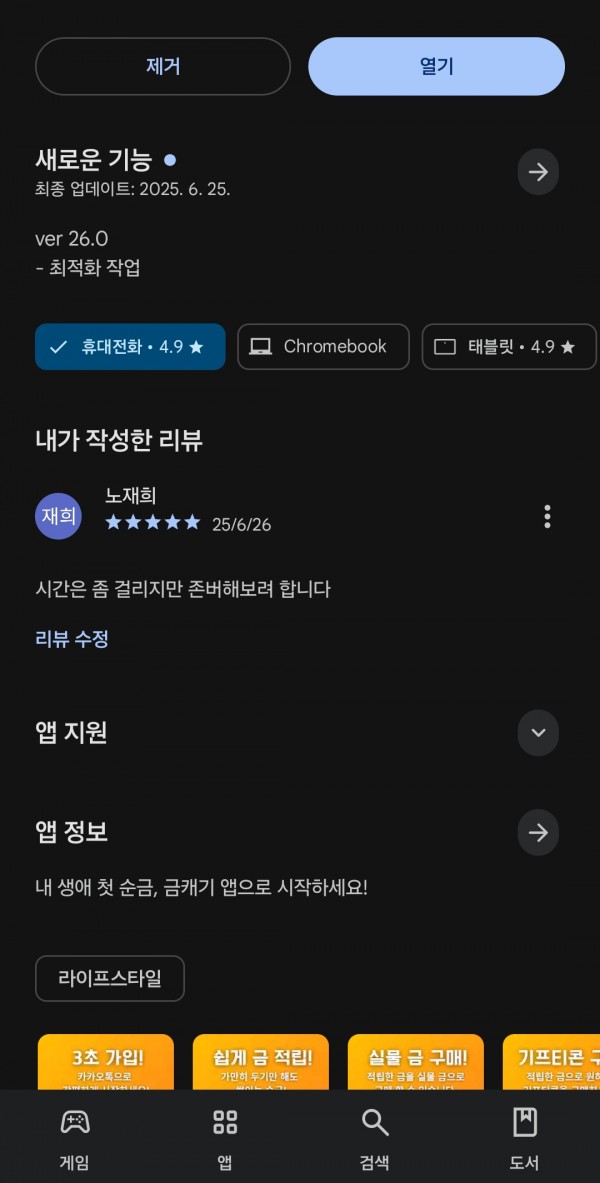The height and width of the screenshot is (1183, 600).
Task: Open the overflow menu on my review
Action: click(547, 517)
